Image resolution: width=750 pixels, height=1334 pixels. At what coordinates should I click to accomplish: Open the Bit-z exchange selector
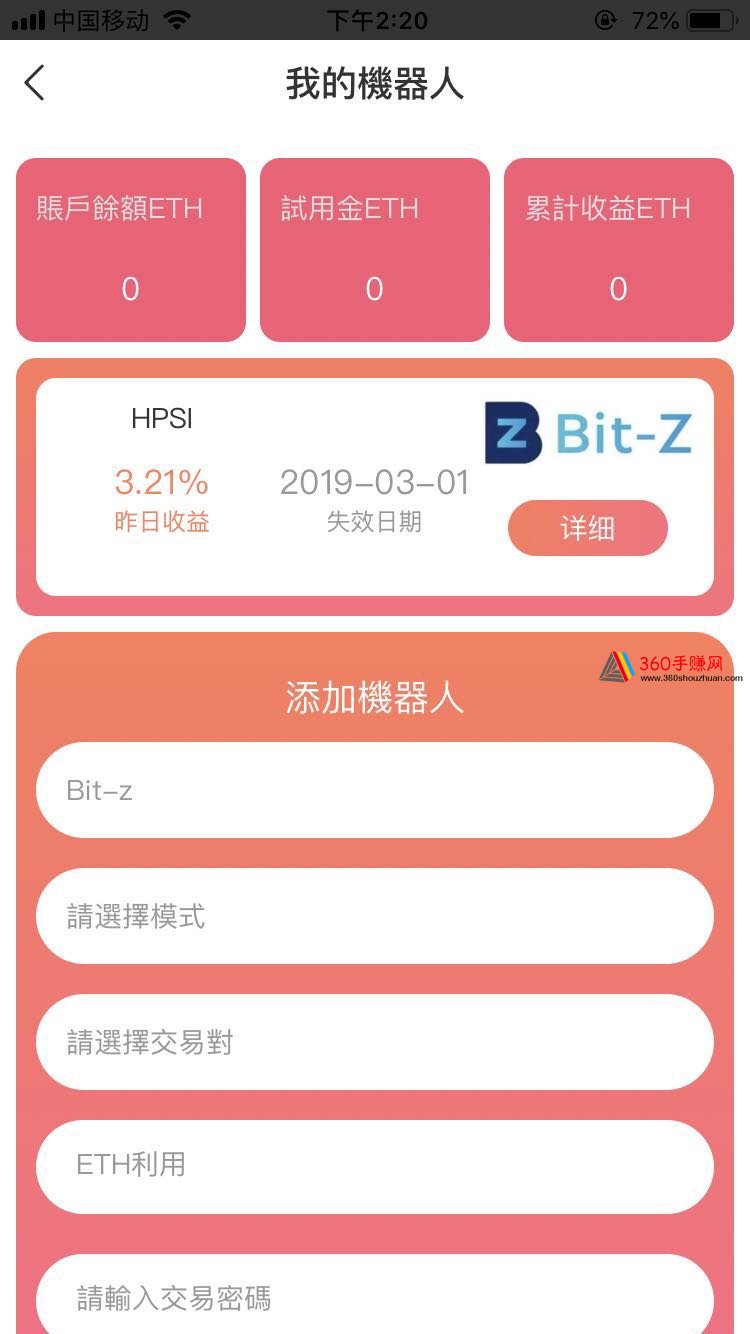[x=375, y=790]
